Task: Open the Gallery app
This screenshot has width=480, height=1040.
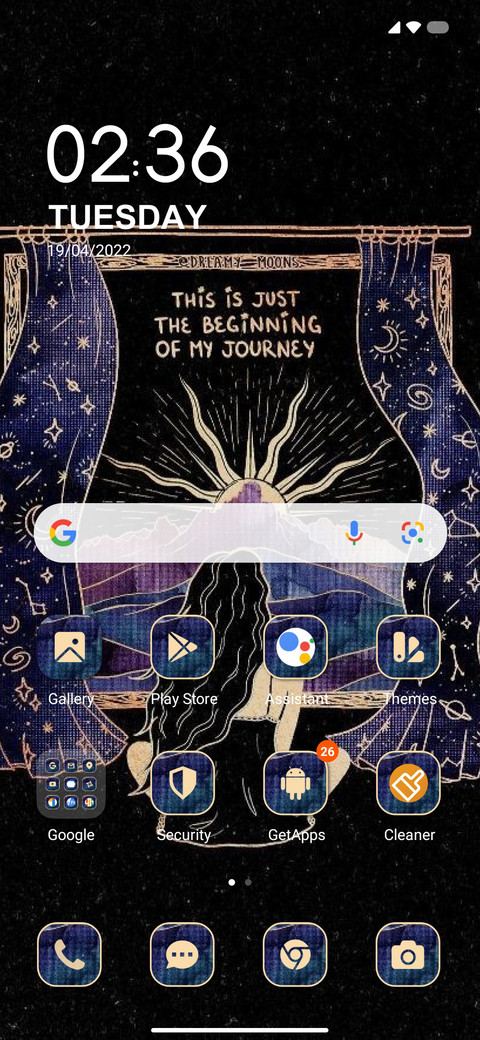Action: pyautogui.click(x=70, y=647)
